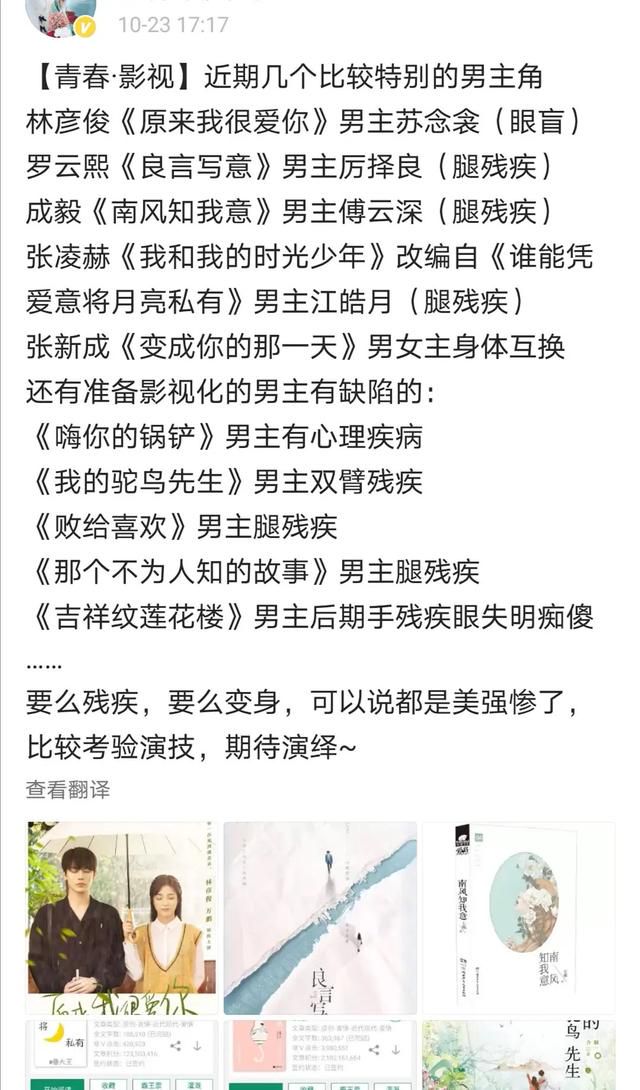Open the 将月亮私有 novel page image
Screen dimensions: 640x1090
tap(122, 1055)
